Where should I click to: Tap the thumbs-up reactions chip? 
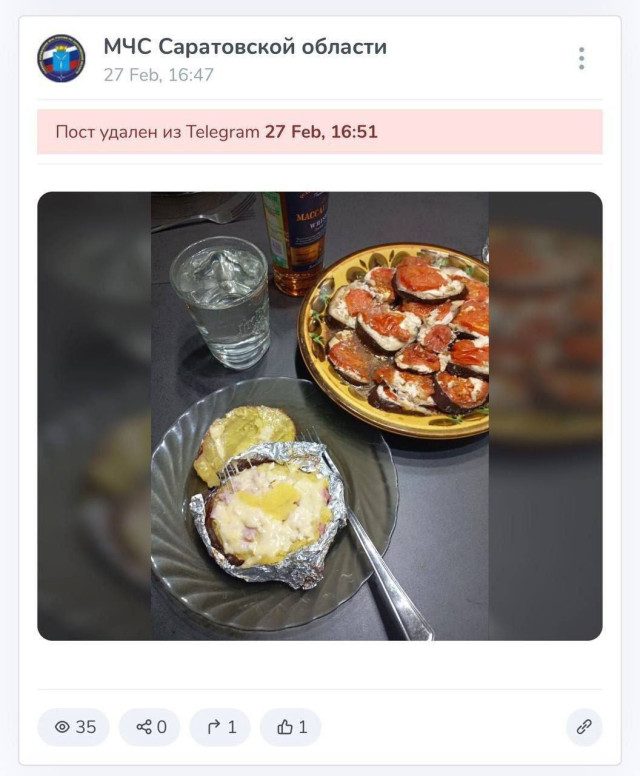coord(293,727)
